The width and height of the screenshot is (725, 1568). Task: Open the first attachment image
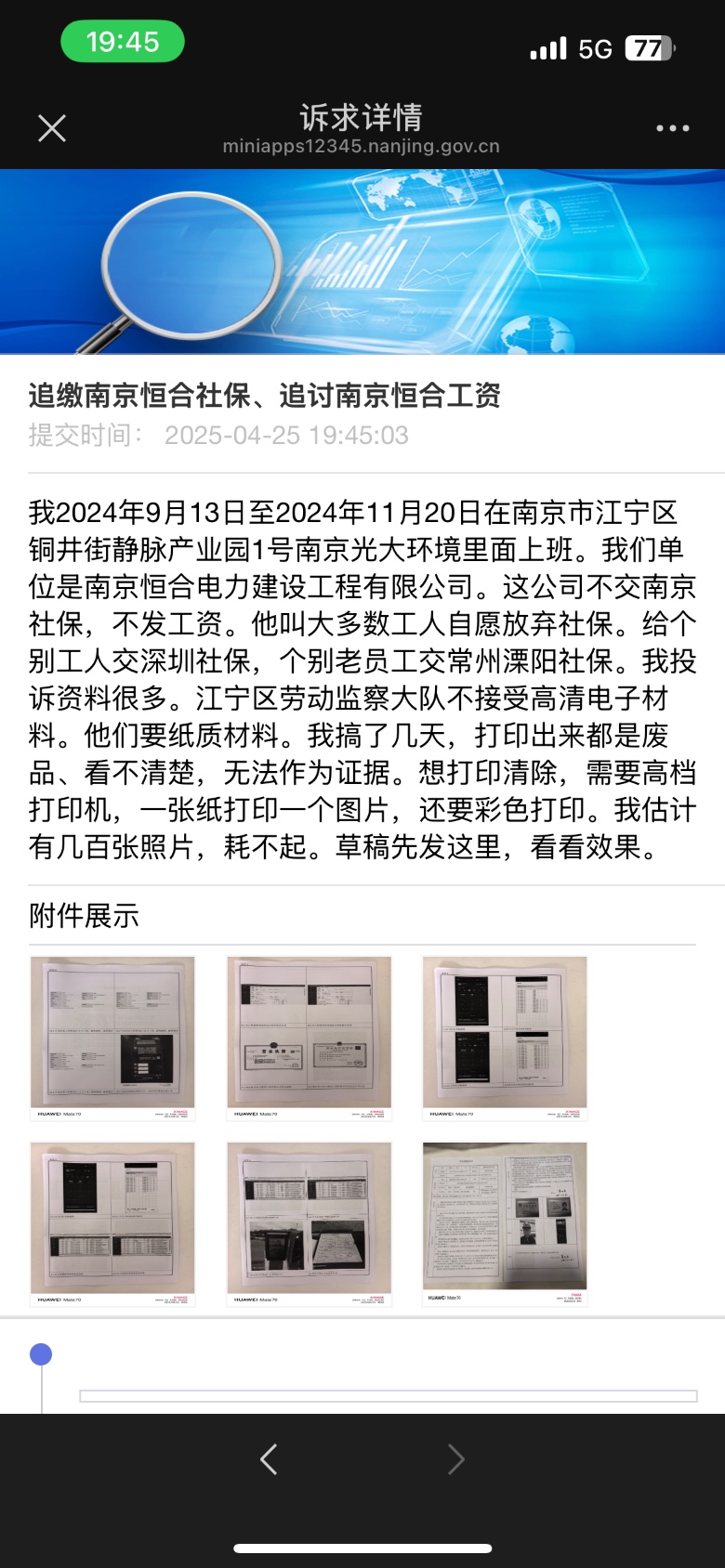(112, 1038)
